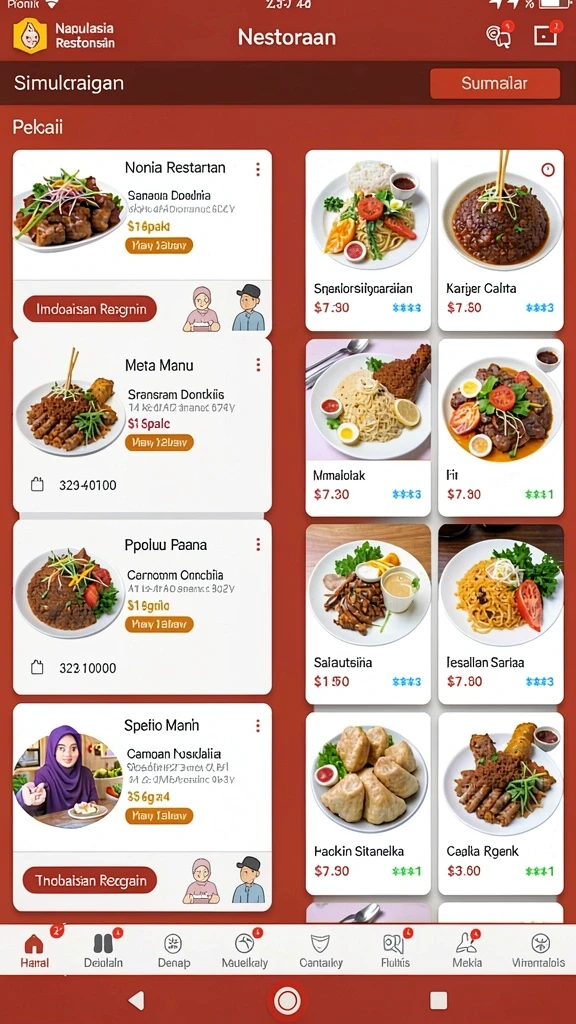
Task: Open overflow menu on Nonia Restartan card
Action: [258, 170]
